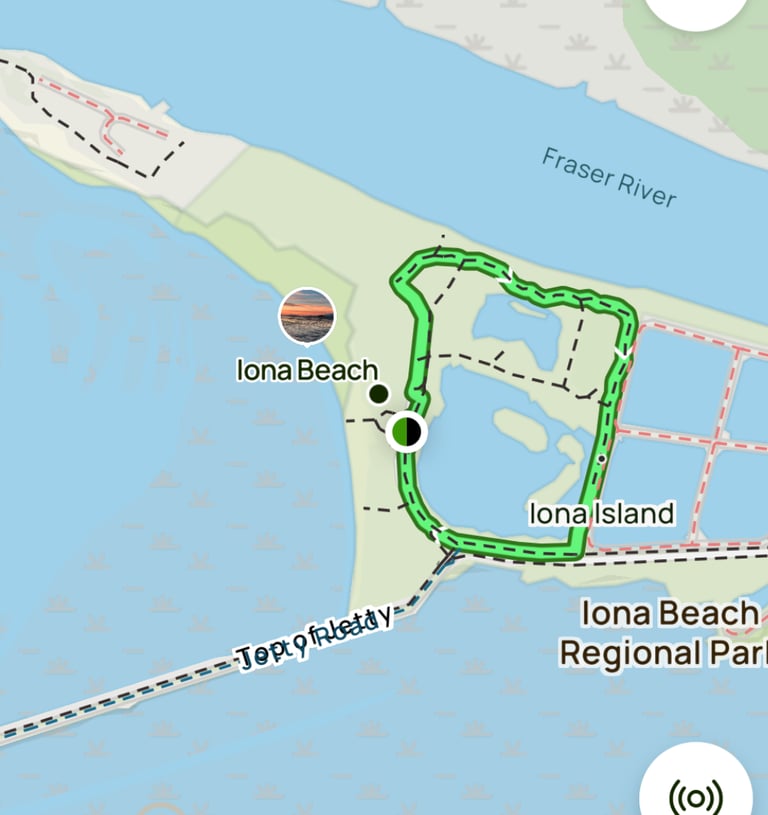Open the Iona Beach photo marker
This screenshot has height=815, width=768.
(307, 317)
